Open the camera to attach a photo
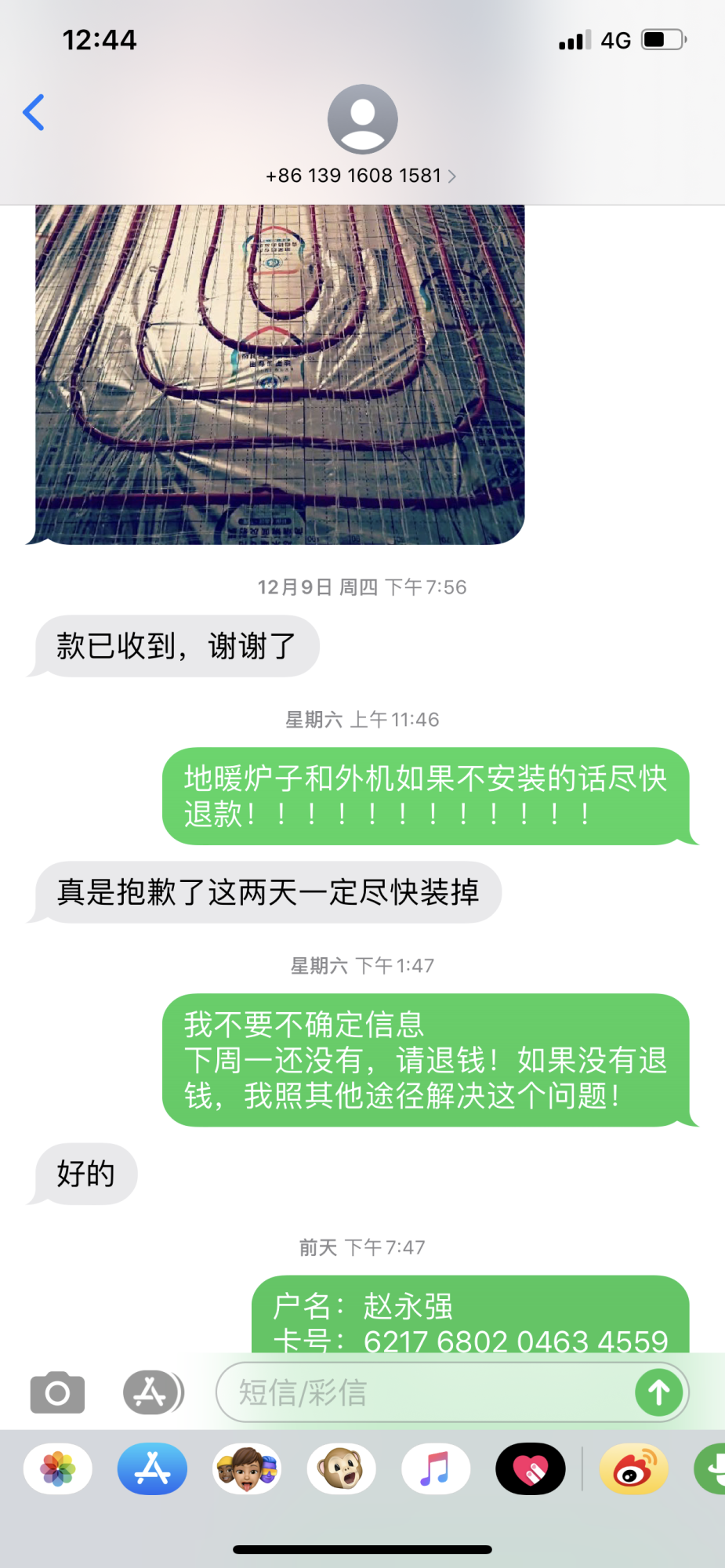This screenshot has height=1568, width=725. (57, 1392)
